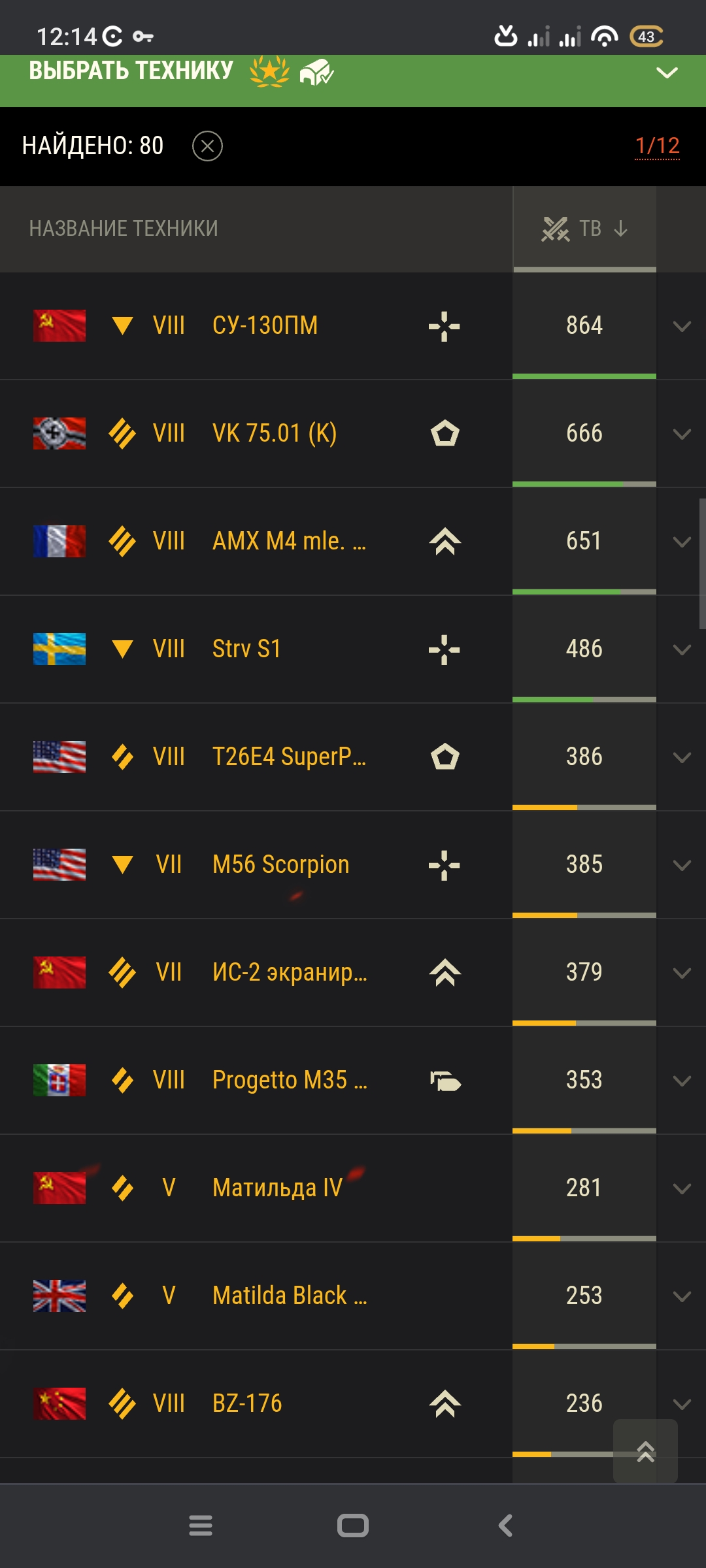
Task: Expand the ВЫБРАТЬ ТЕХНИКУ dropdown
Action: coord(667,73)
